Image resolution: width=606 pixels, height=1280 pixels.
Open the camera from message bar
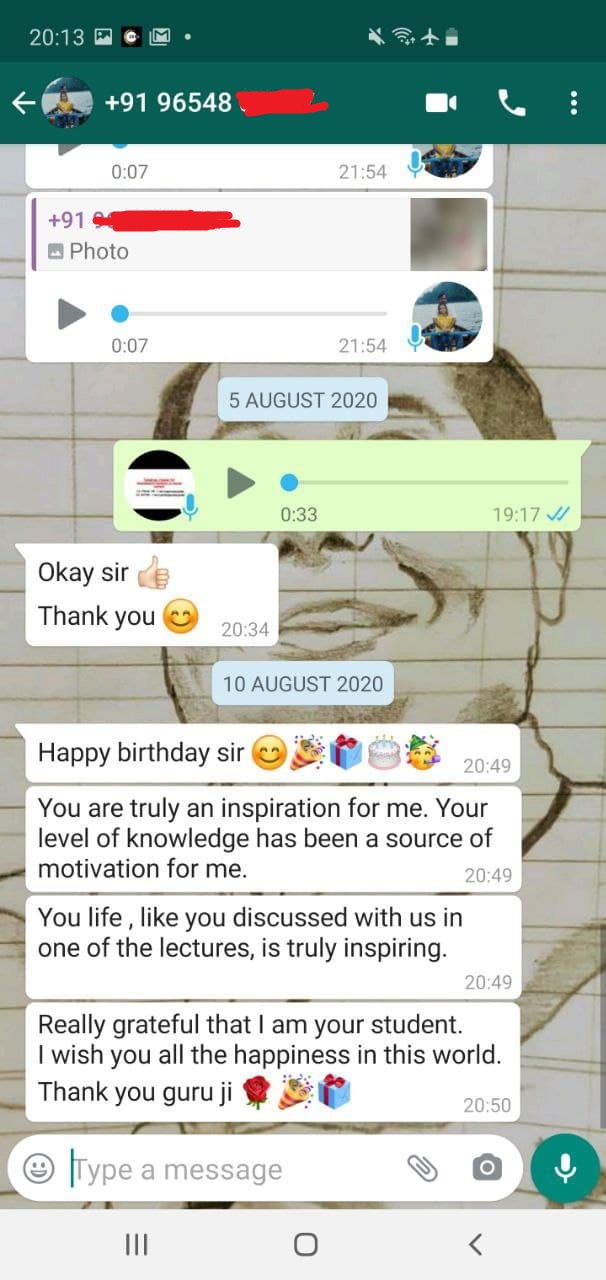(487, 1168)
